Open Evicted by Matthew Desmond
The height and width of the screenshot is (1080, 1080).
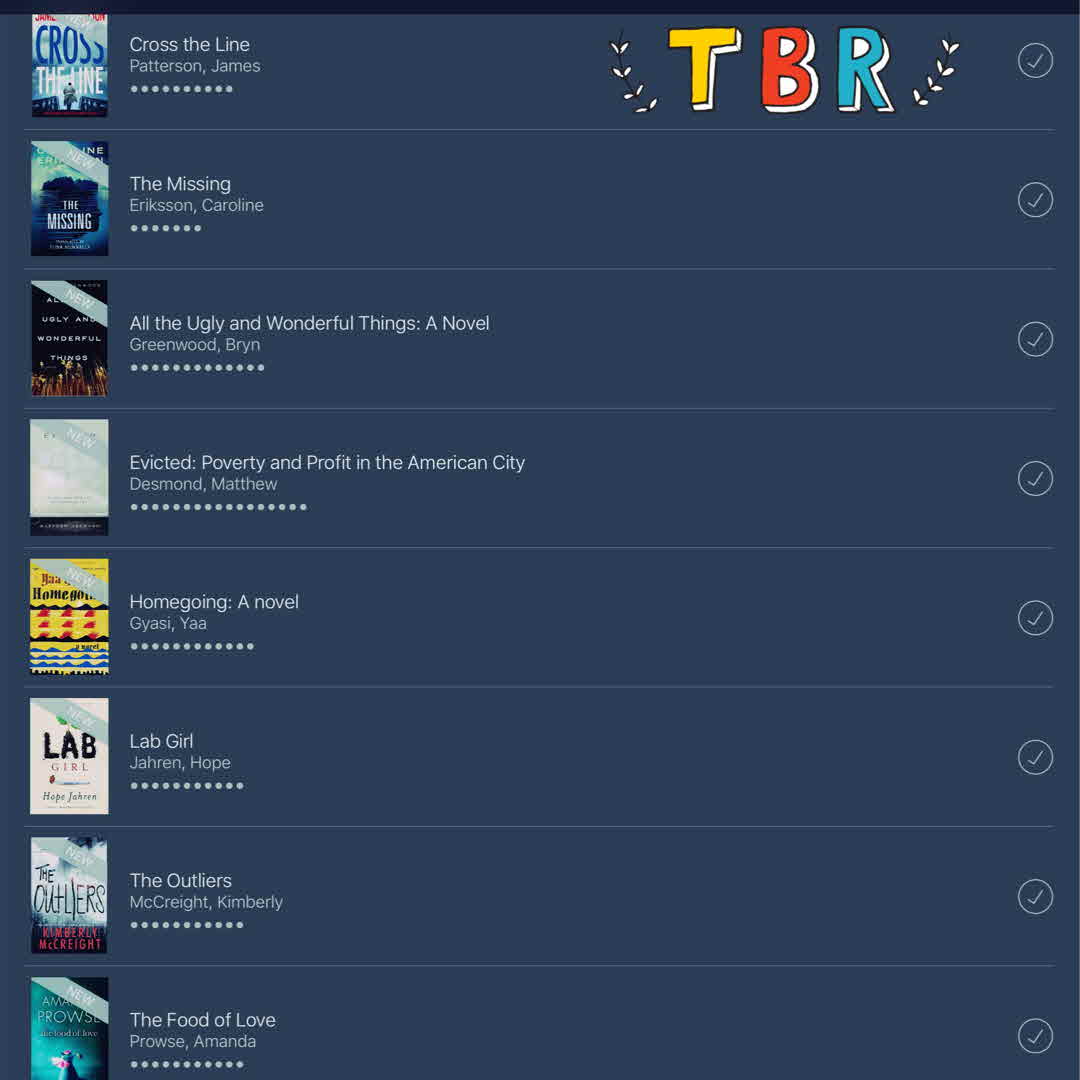coord(327,462)
